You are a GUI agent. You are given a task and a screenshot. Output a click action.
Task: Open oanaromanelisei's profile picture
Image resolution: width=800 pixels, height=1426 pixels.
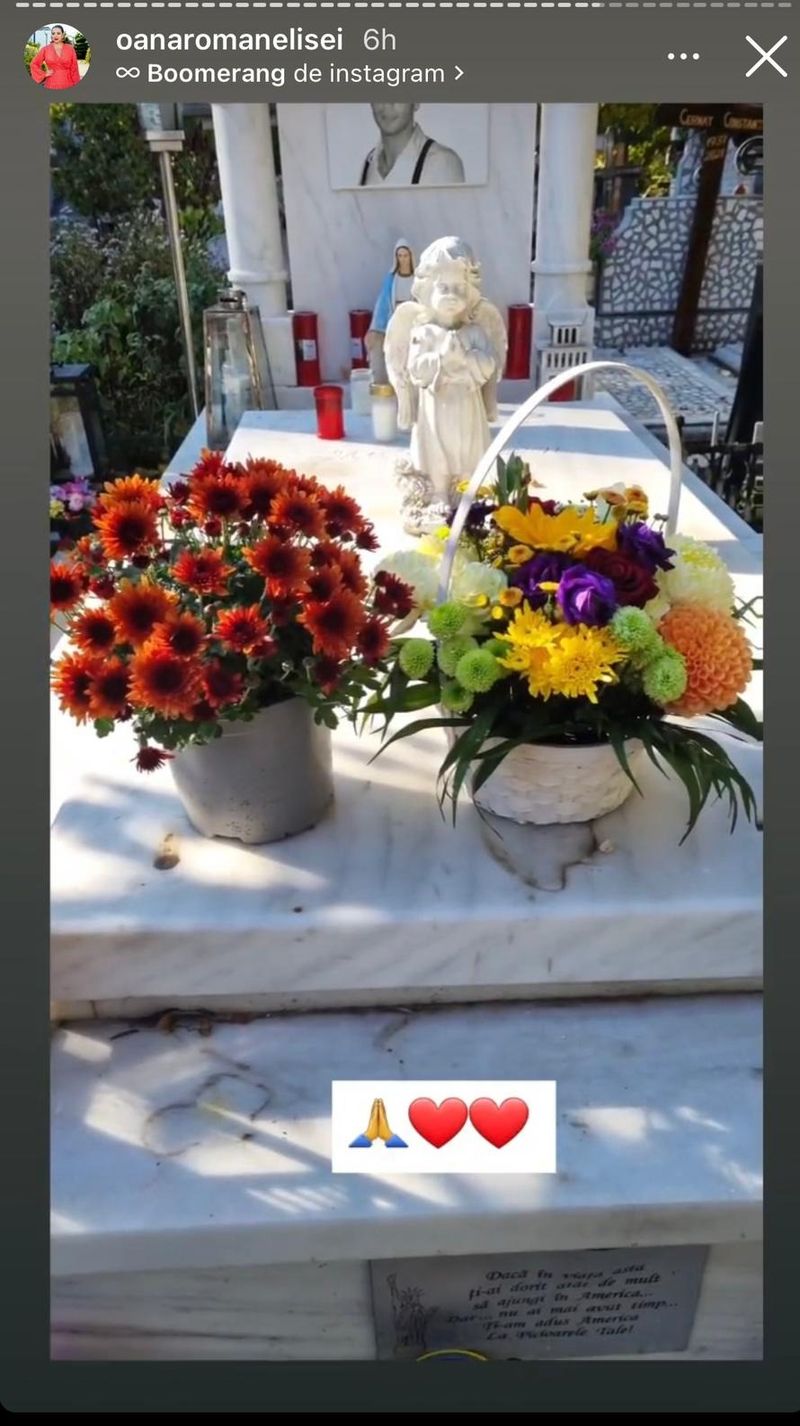pos(57,57)
